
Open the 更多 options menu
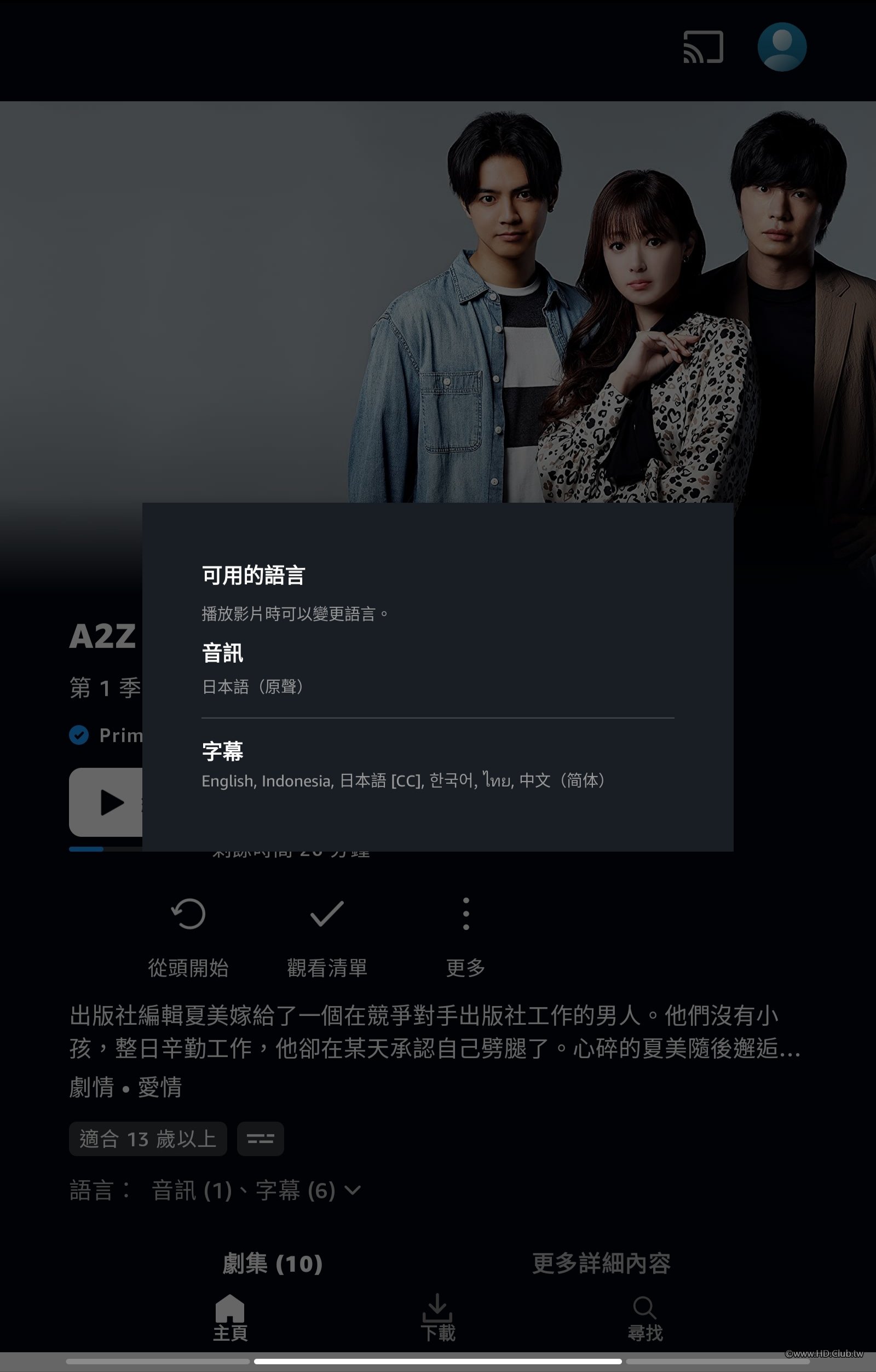point(465,935)
